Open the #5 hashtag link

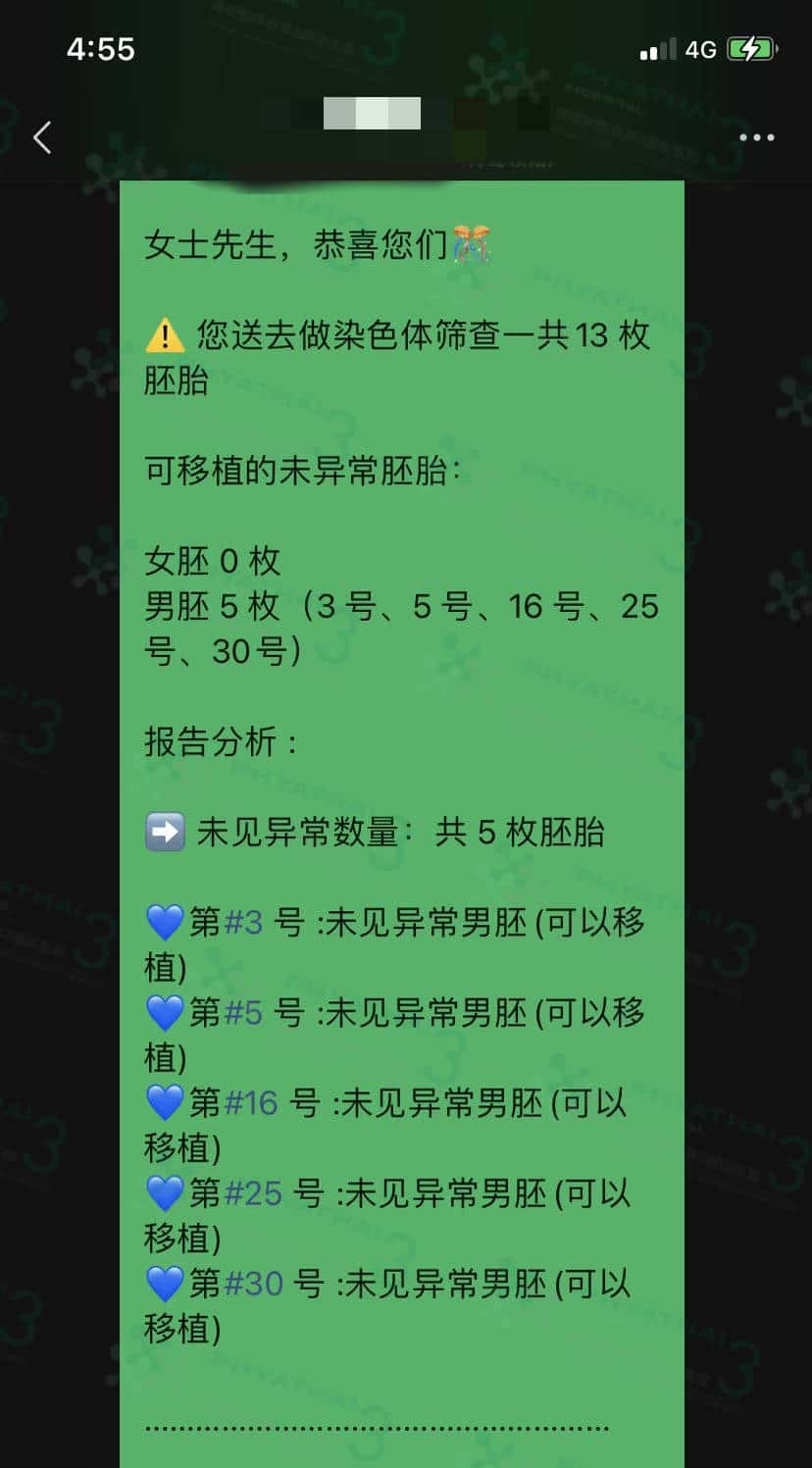243,1013
